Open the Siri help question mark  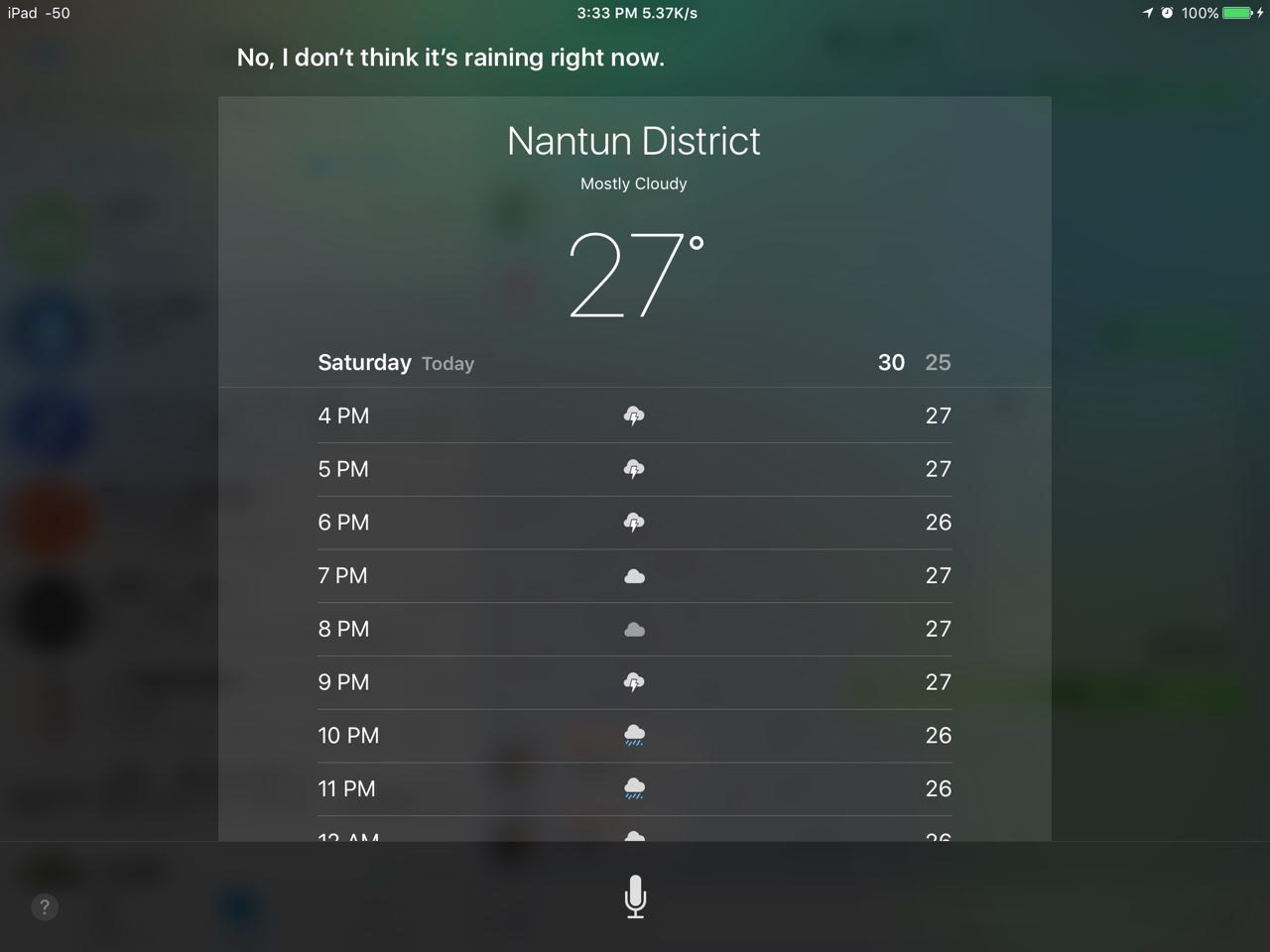(x=44, y=906)
